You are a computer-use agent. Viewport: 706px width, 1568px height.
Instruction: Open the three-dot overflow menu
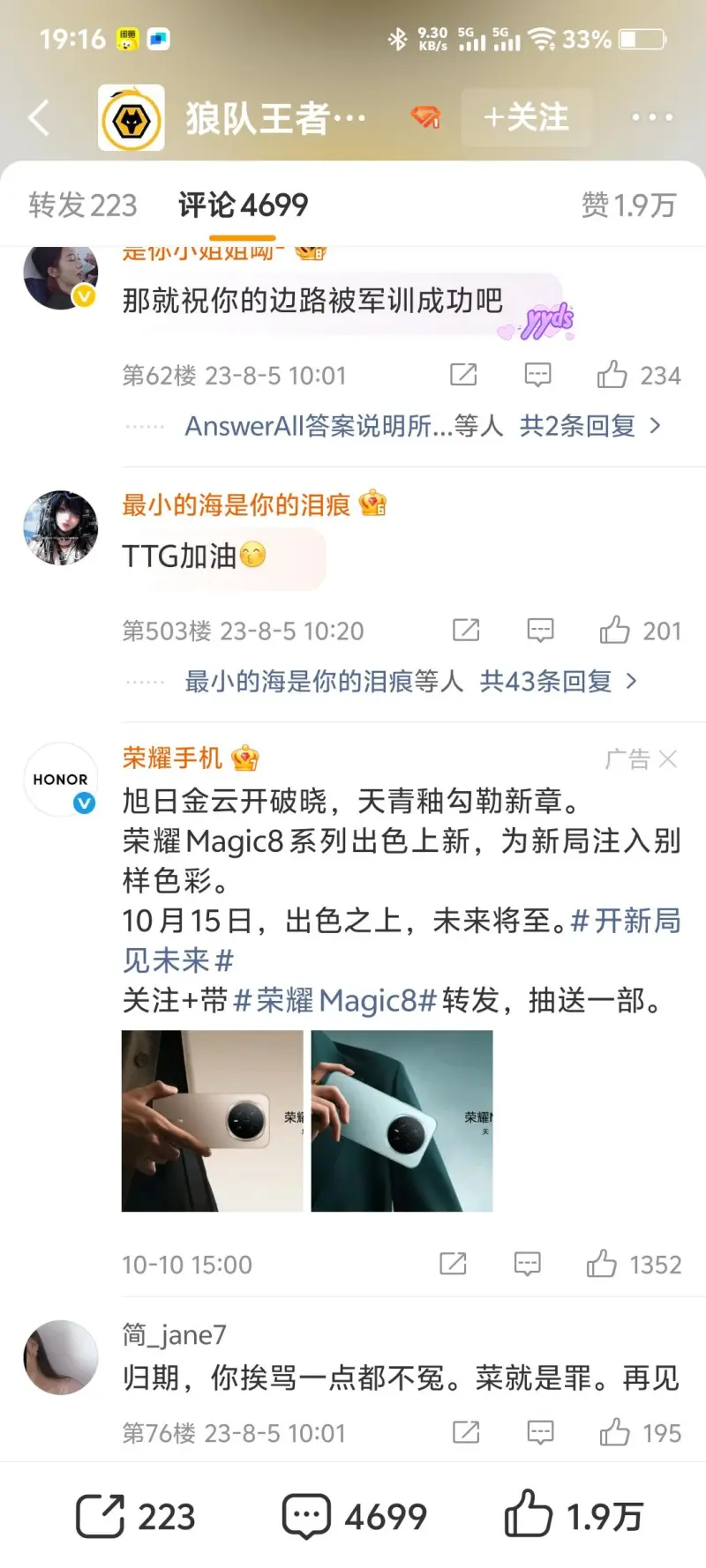pyautogui.click(x=652, y=117)
